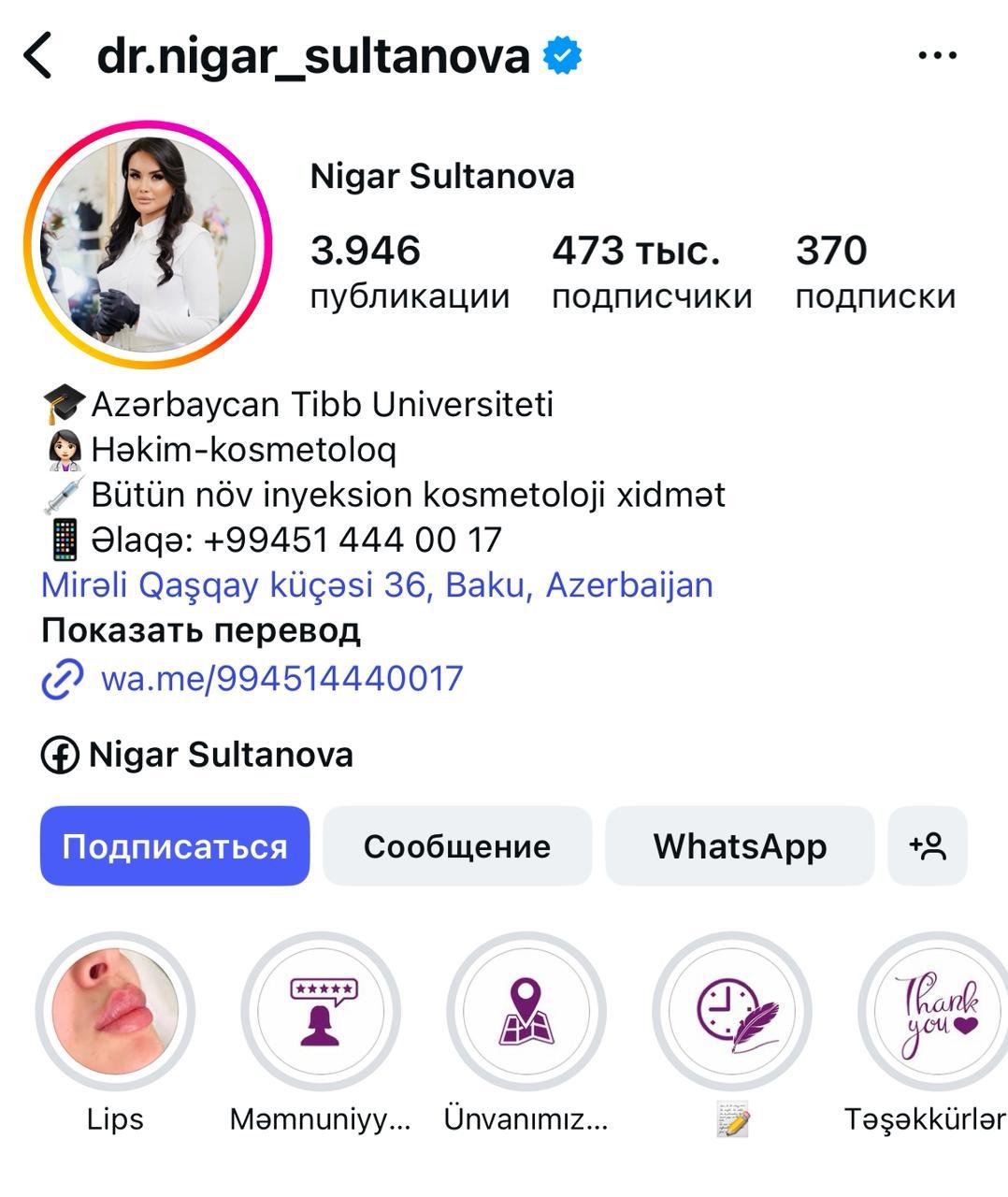Open the wa.me/994514440017 link
This screenshot has height=1197, width=1008.
pyautogui.click(x=281, y=679)
